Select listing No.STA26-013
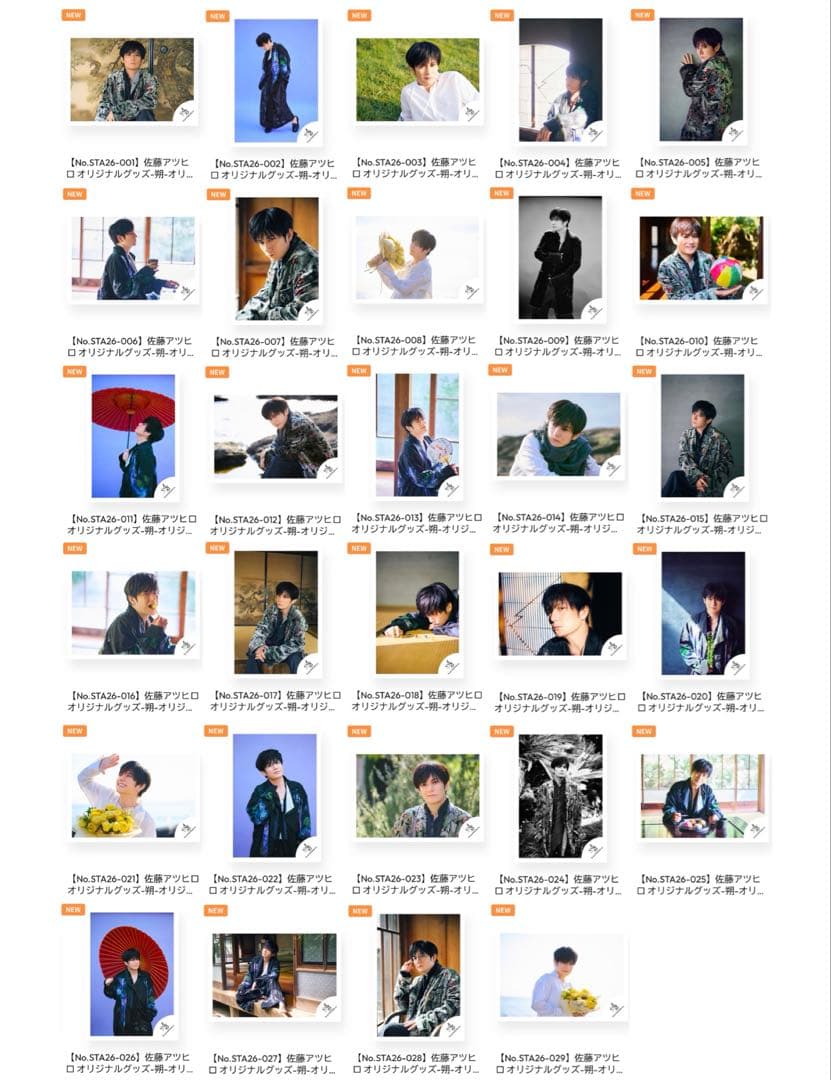The width and height of the screenshot is (831, 1080). [x=418, y=436]
